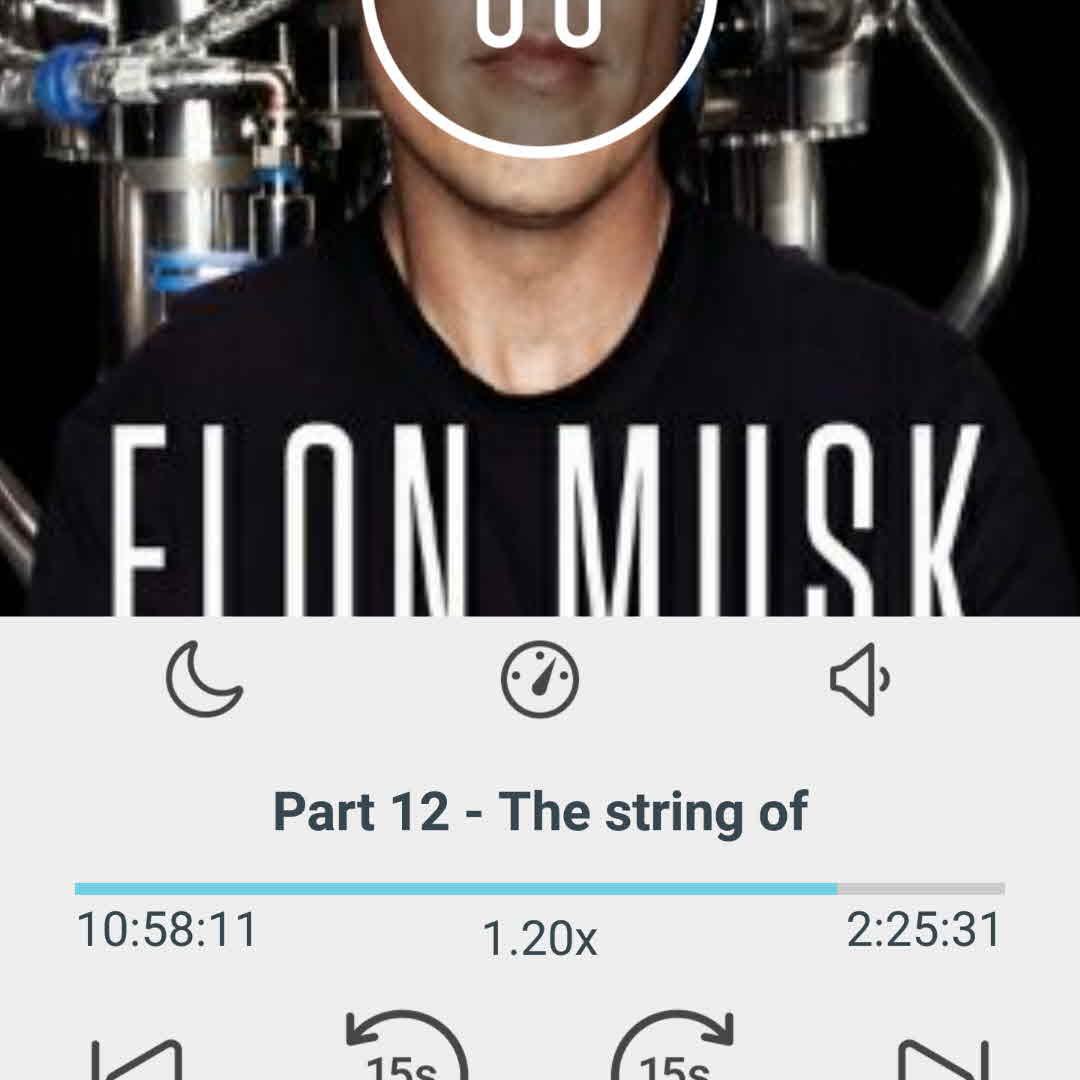Image resolution: width=1080 pixels, height=1080 pixels.
Task: Seek along the blue progress bar
Action: point(540,888)
